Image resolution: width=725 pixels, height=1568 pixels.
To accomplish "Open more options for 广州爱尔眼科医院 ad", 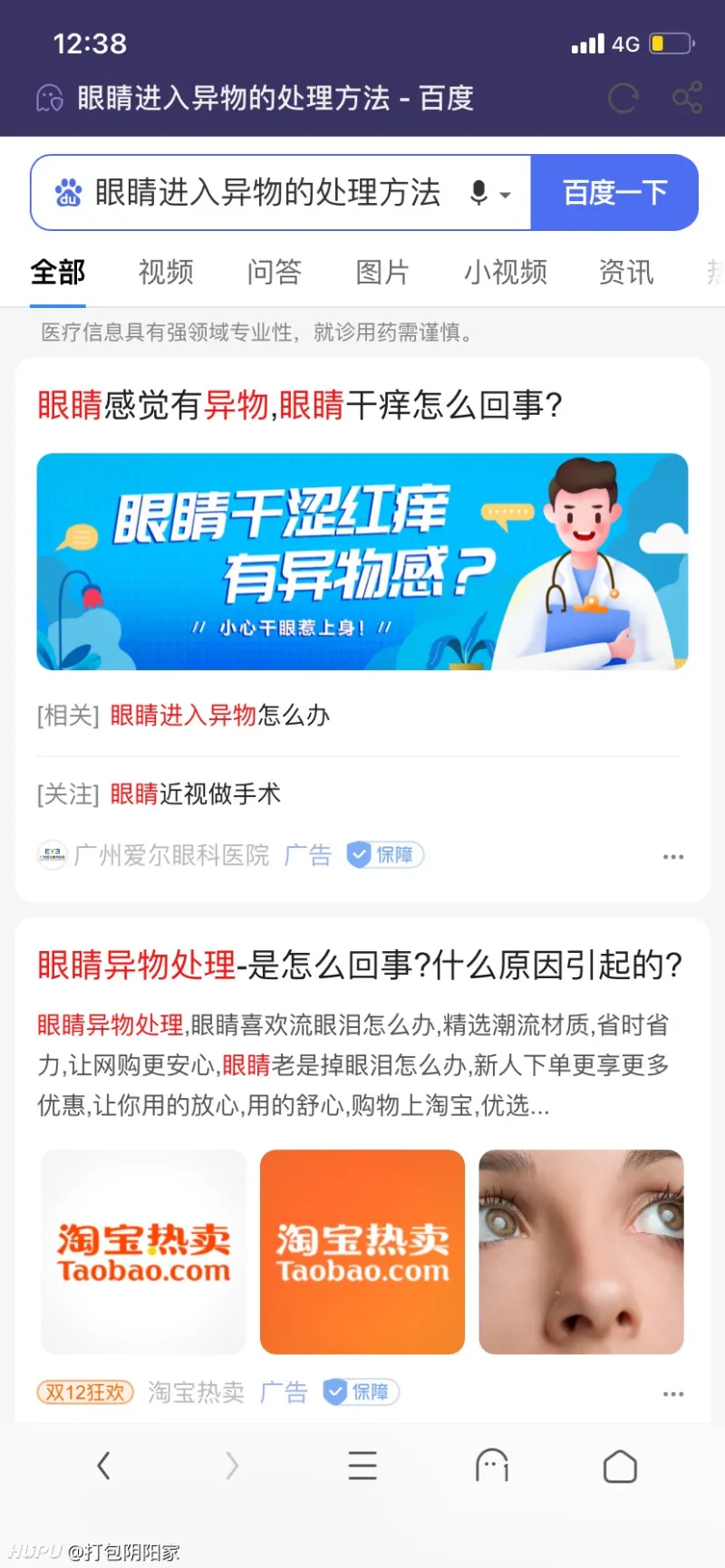I will tap(672, 856).
